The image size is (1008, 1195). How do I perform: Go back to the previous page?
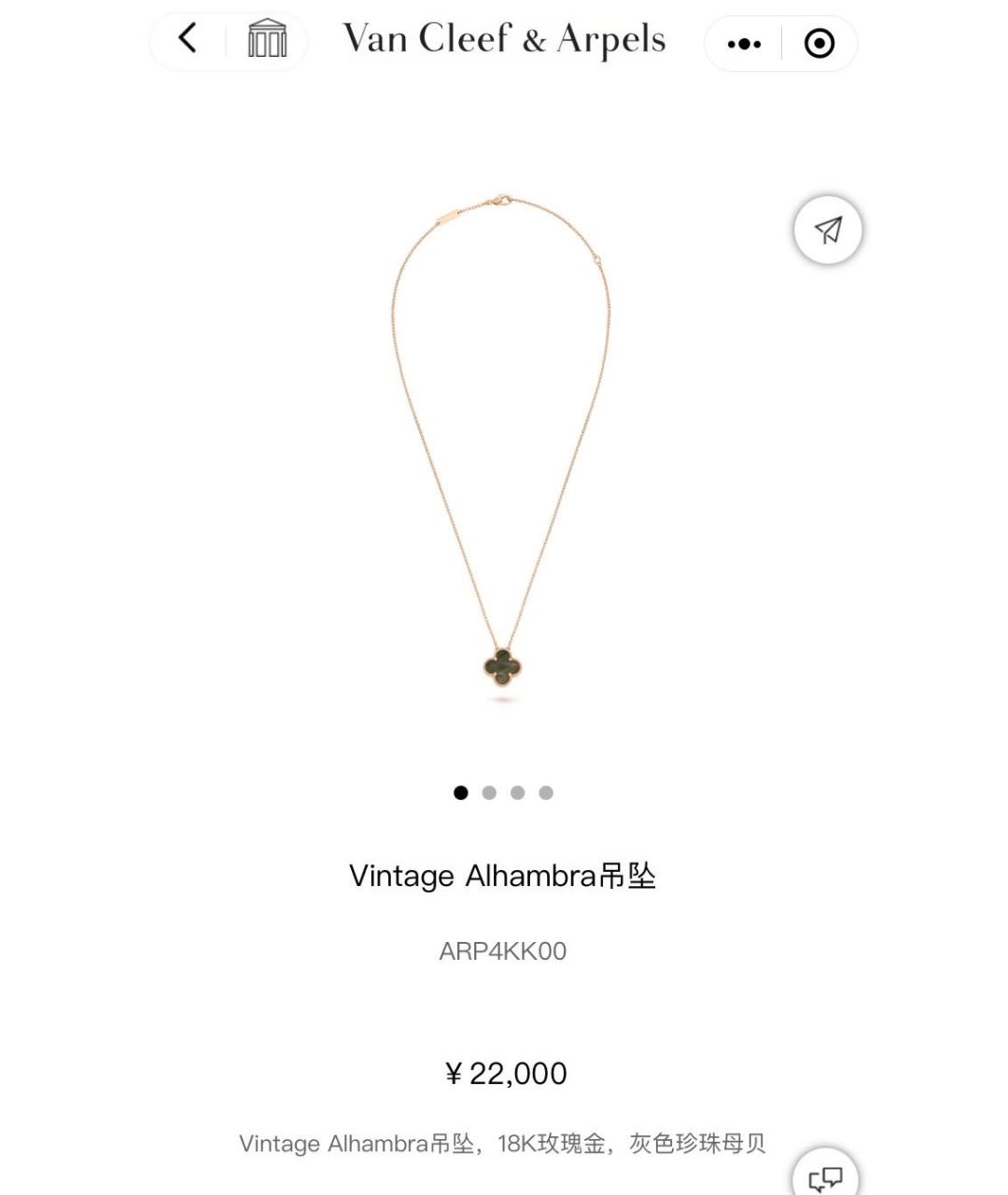pyautogui.click(x=188, y=40)
